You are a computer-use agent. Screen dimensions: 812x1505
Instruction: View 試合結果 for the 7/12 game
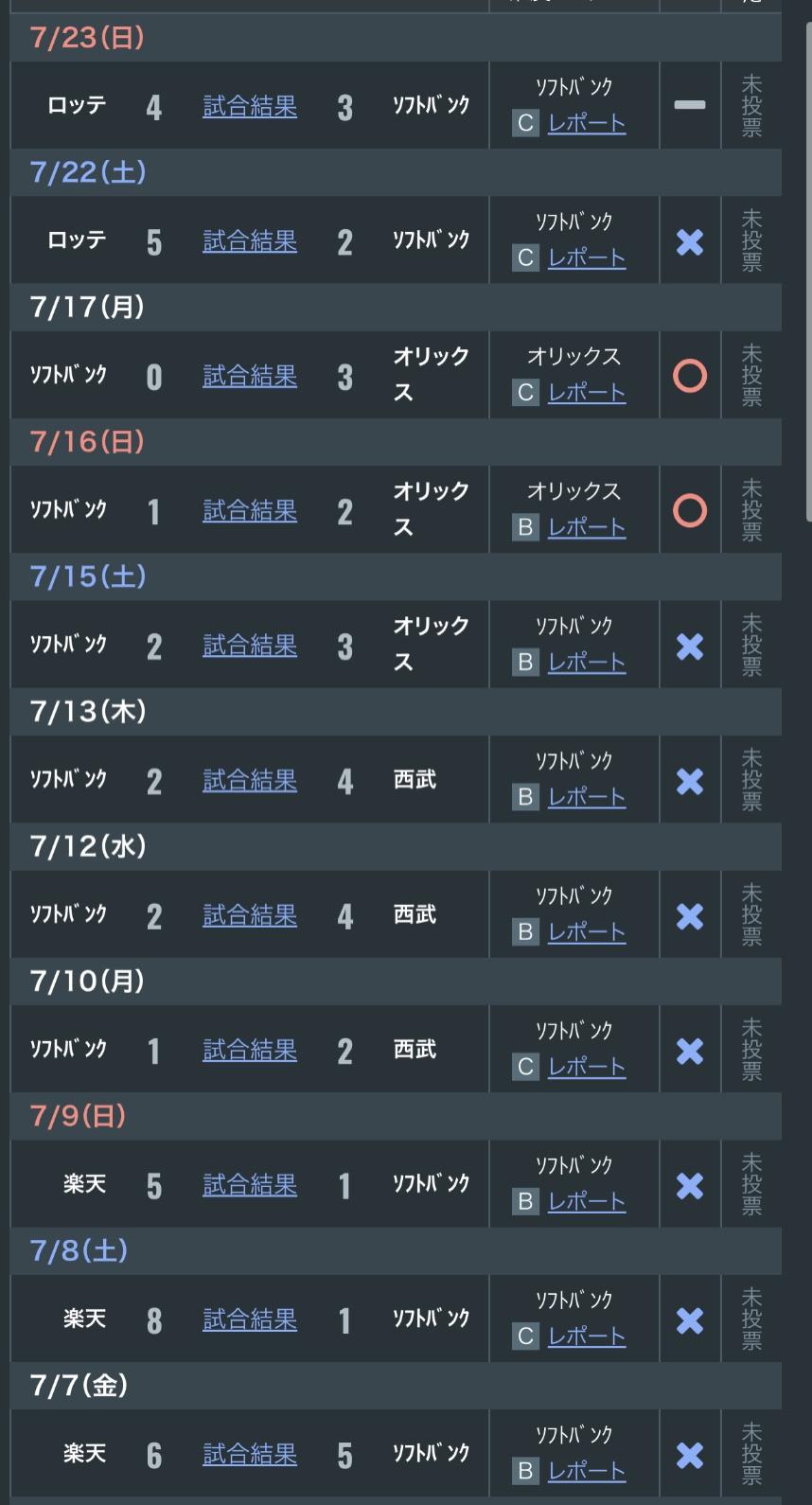[250, 915]
